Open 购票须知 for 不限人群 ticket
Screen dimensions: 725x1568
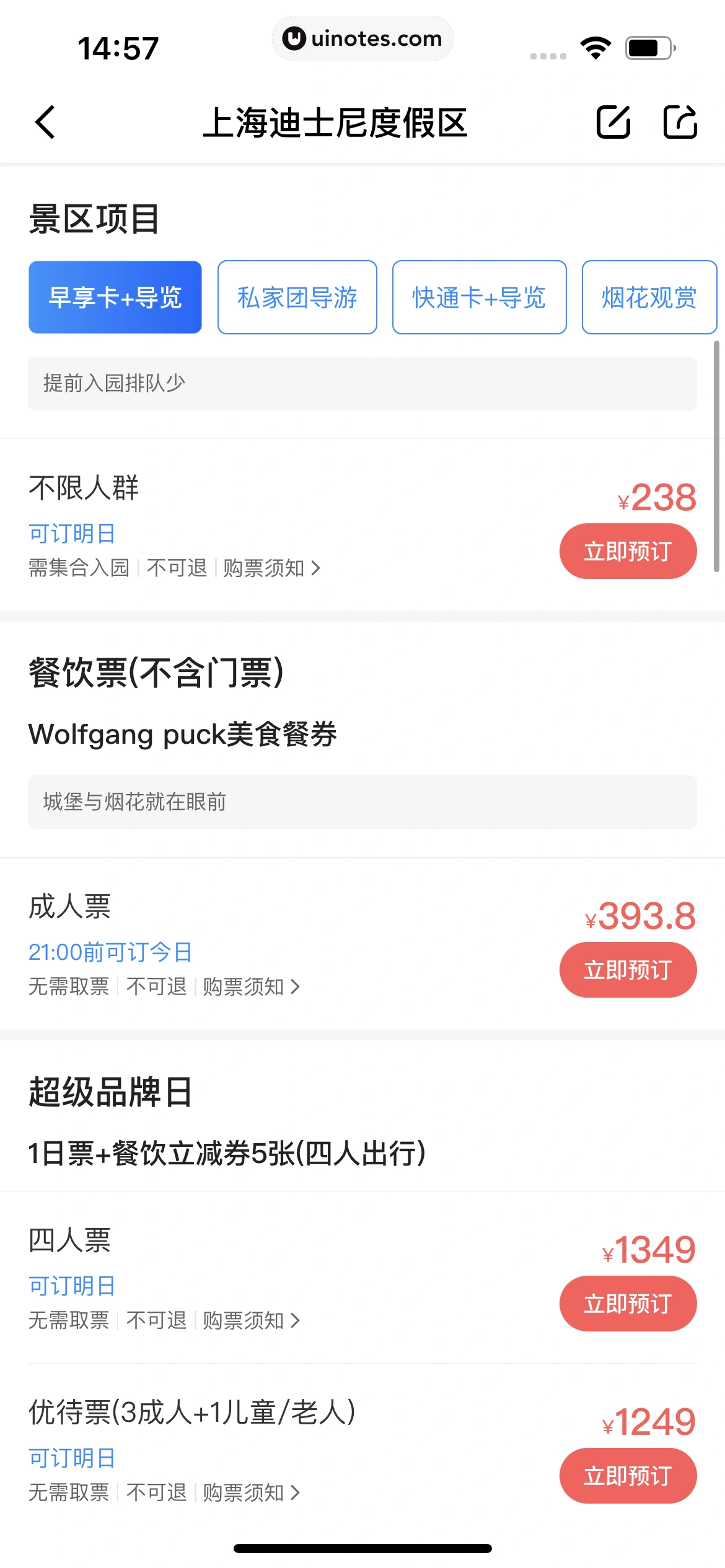[x=271, y=568]
